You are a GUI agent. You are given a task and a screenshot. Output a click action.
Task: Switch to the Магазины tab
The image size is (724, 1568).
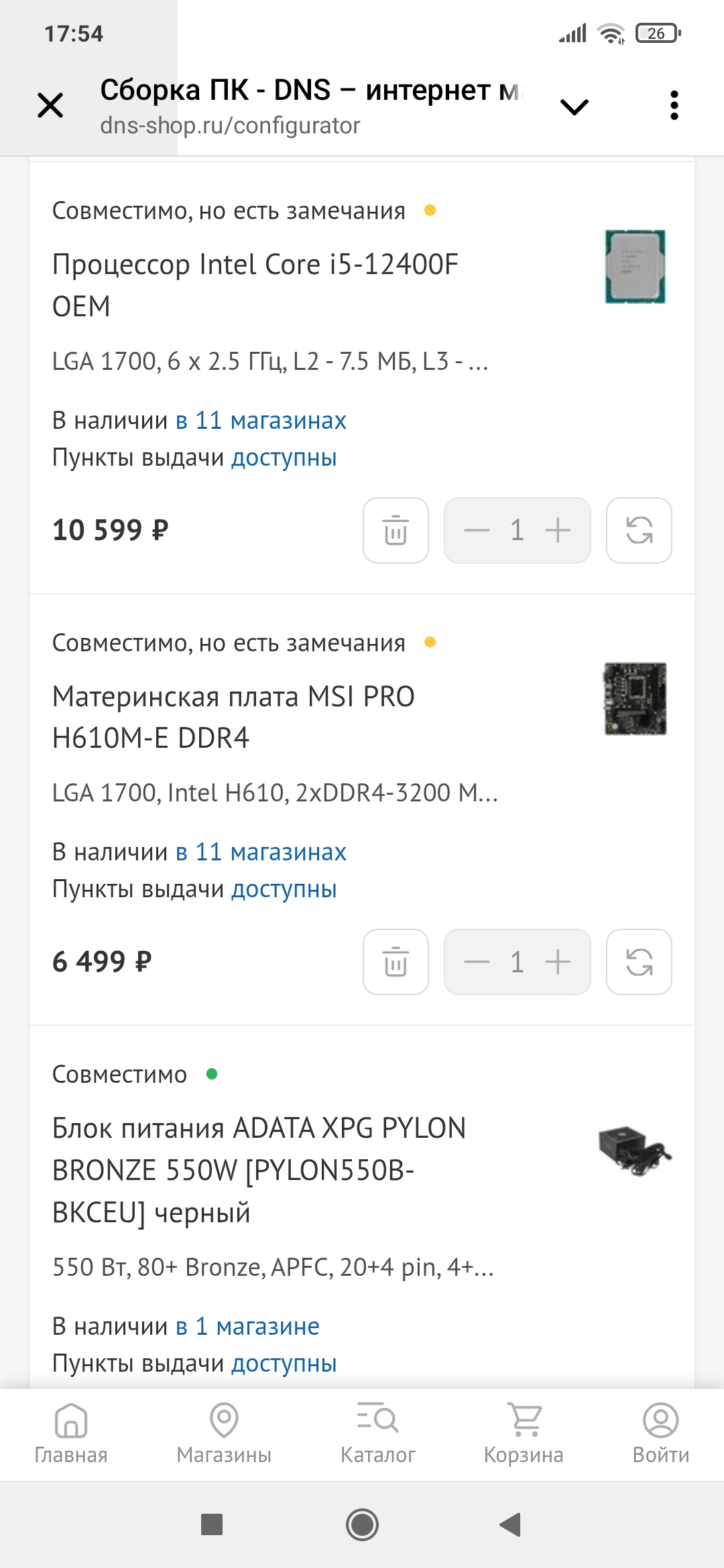(x=224, y=1432)
